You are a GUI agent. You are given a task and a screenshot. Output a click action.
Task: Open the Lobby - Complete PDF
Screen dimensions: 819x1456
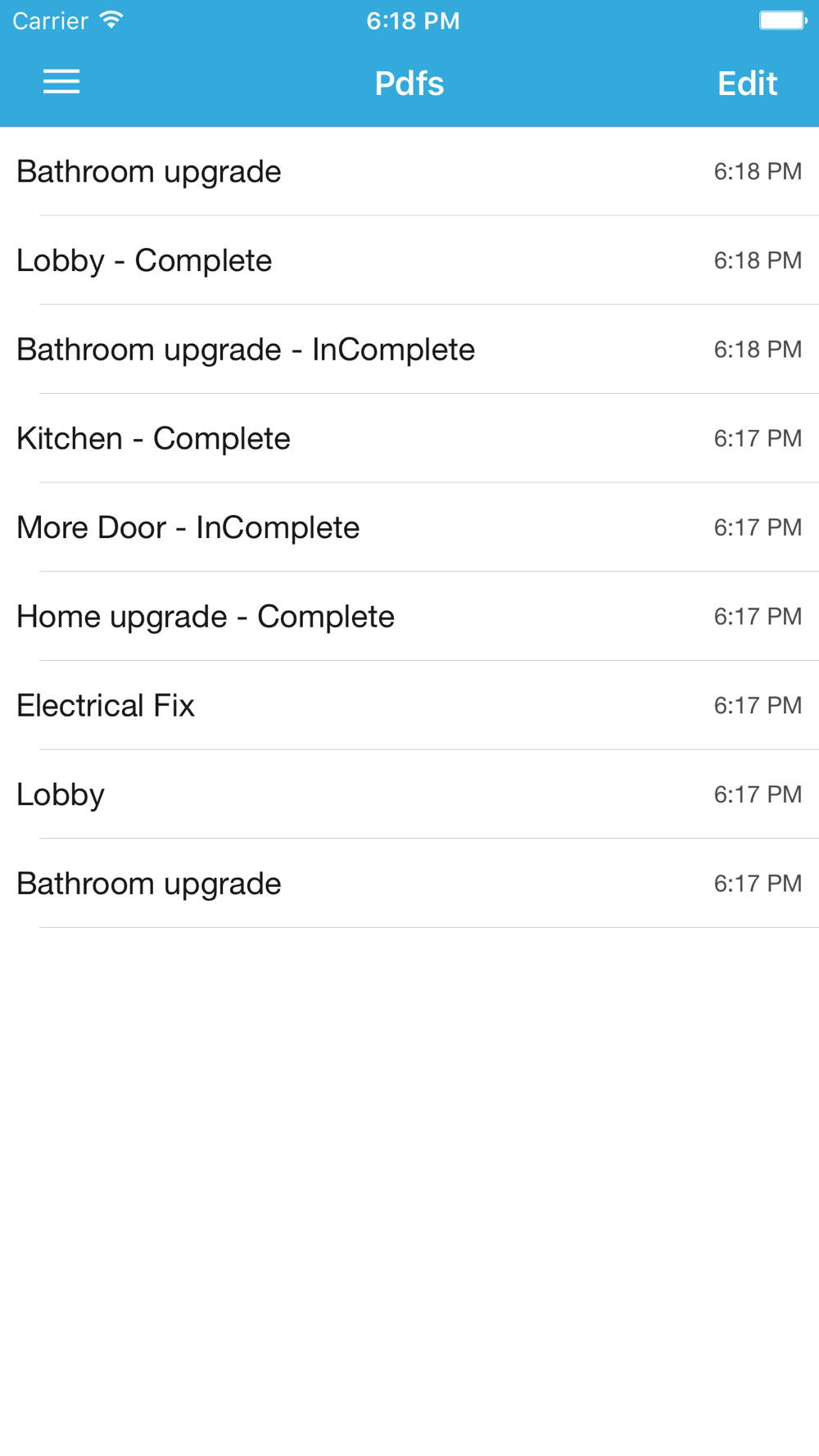409,260
